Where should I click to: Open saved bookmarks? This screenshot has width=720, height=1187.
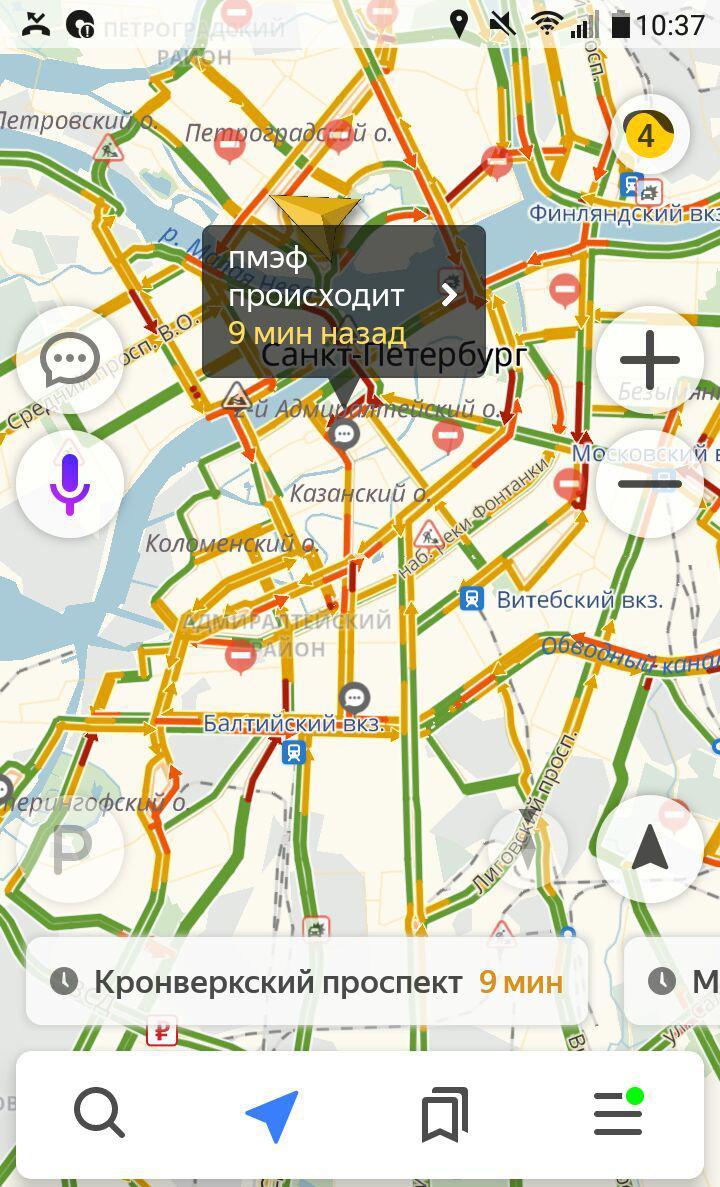tap(445, 1115)
